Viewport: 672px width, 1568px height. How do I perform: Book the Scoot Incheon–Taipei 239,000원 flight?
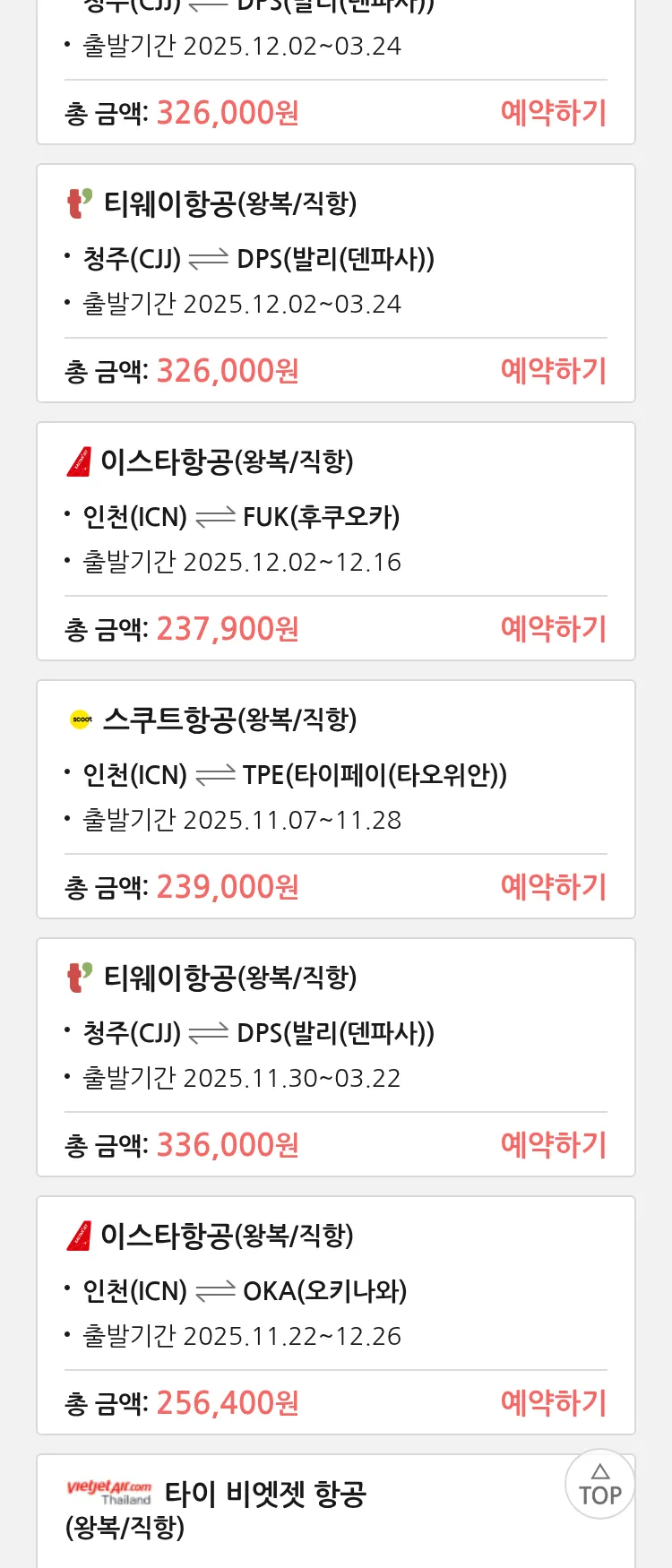tap(553, 887)
